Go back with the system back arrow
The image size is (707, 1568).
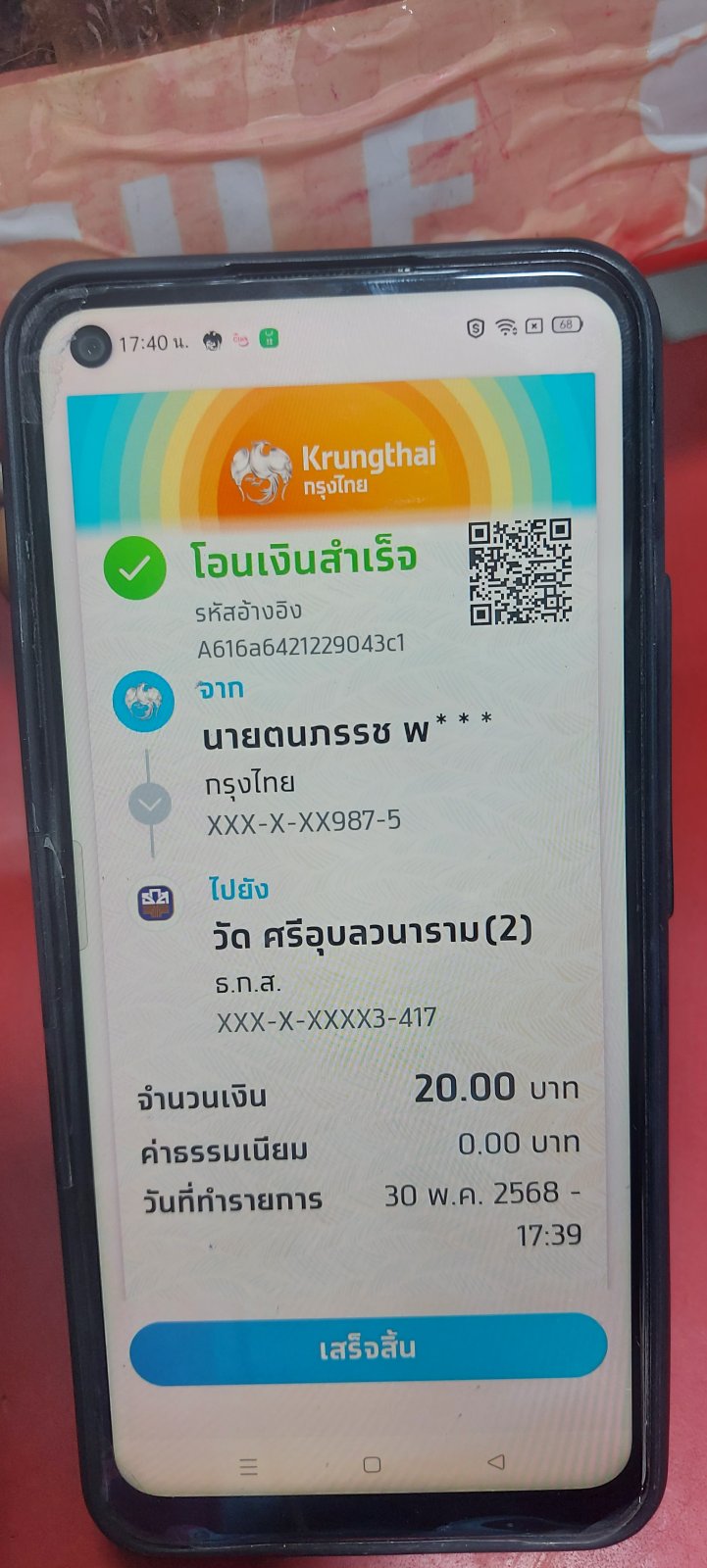[496, 1462]
